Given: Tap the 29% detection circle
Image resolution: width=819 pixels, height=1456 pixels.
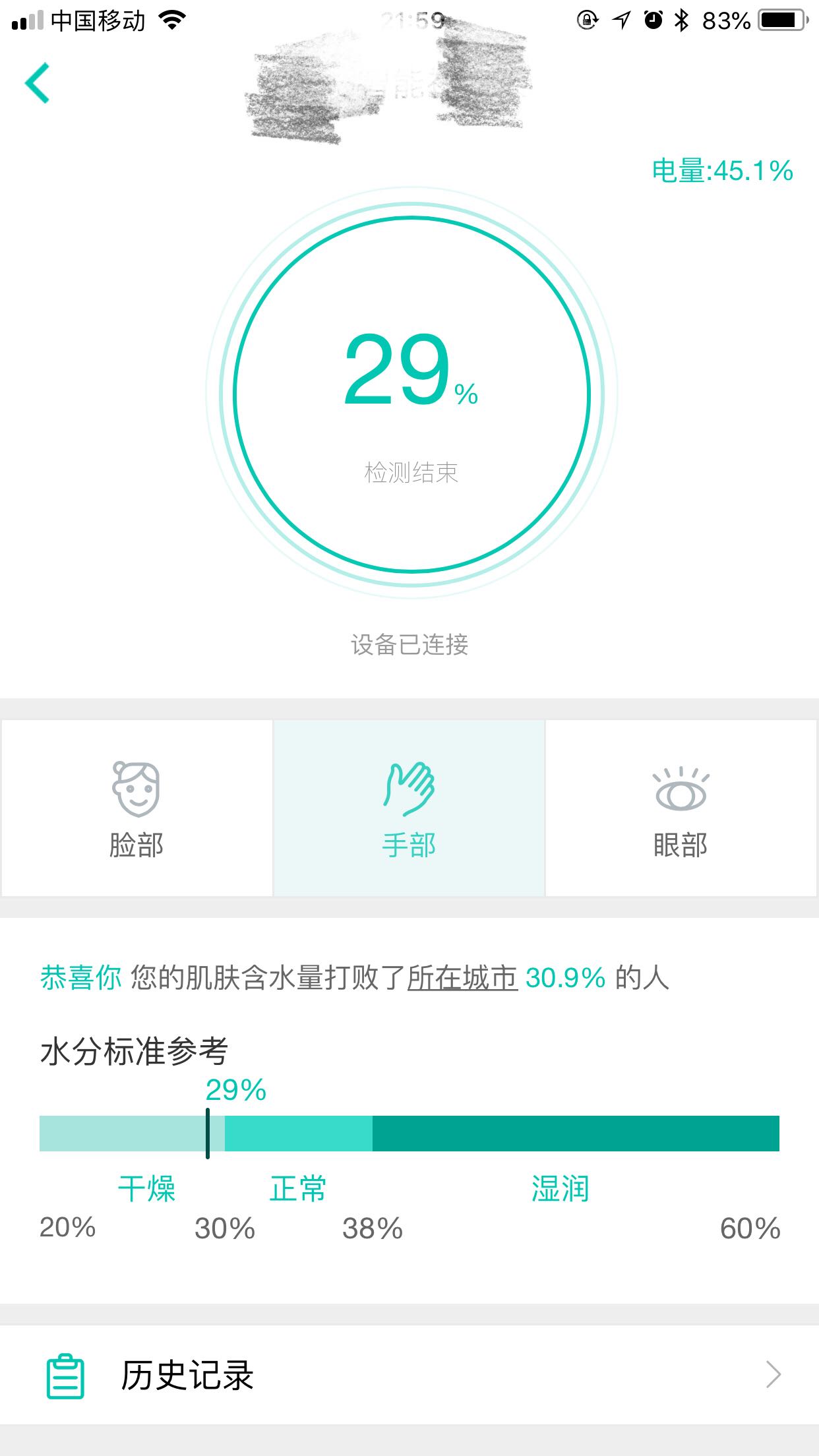Looking at the screenshot, I should point(411,394).
